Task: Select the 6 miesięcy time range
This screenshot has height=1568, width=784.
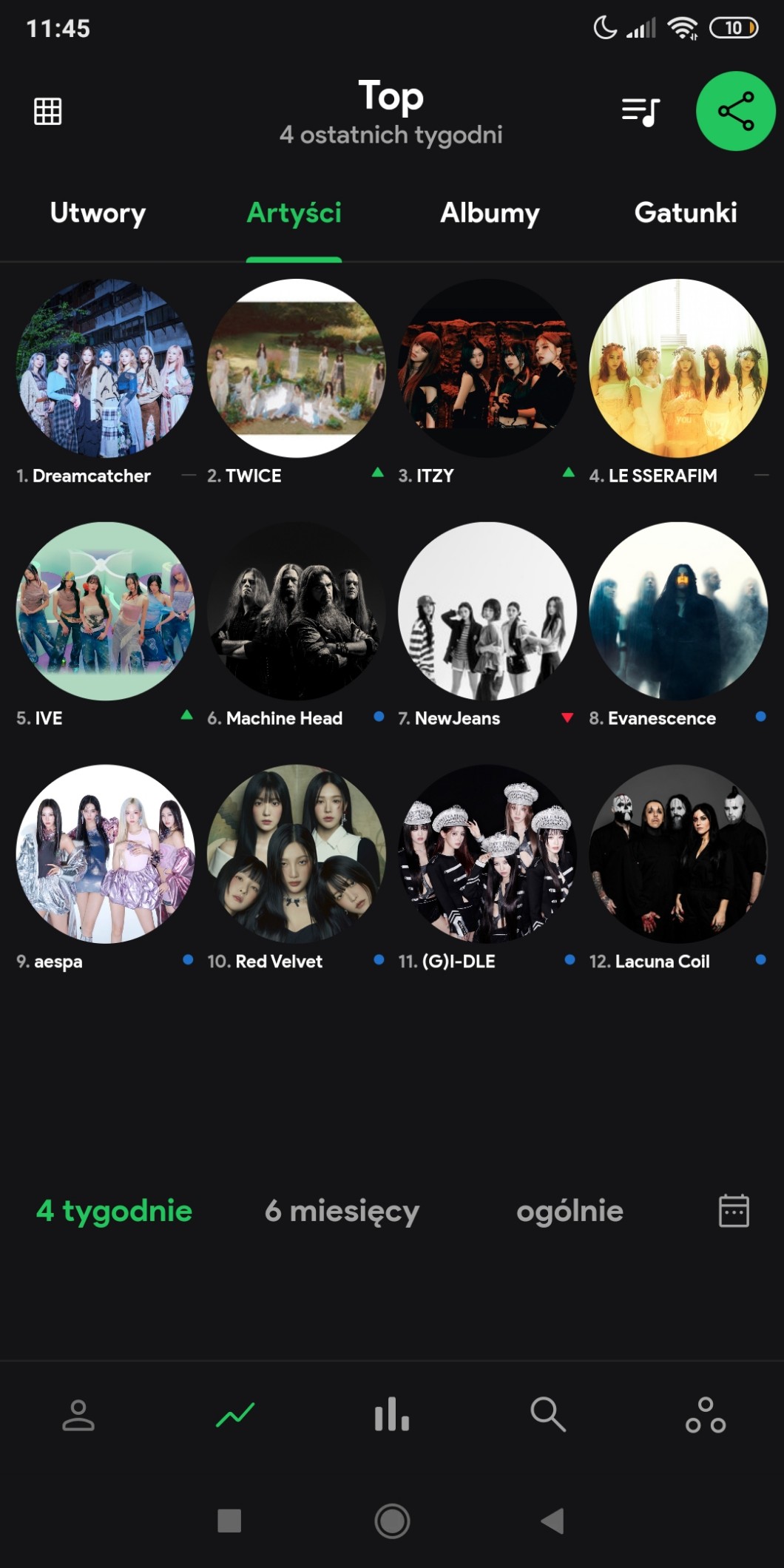Action: pos(342,1212)
